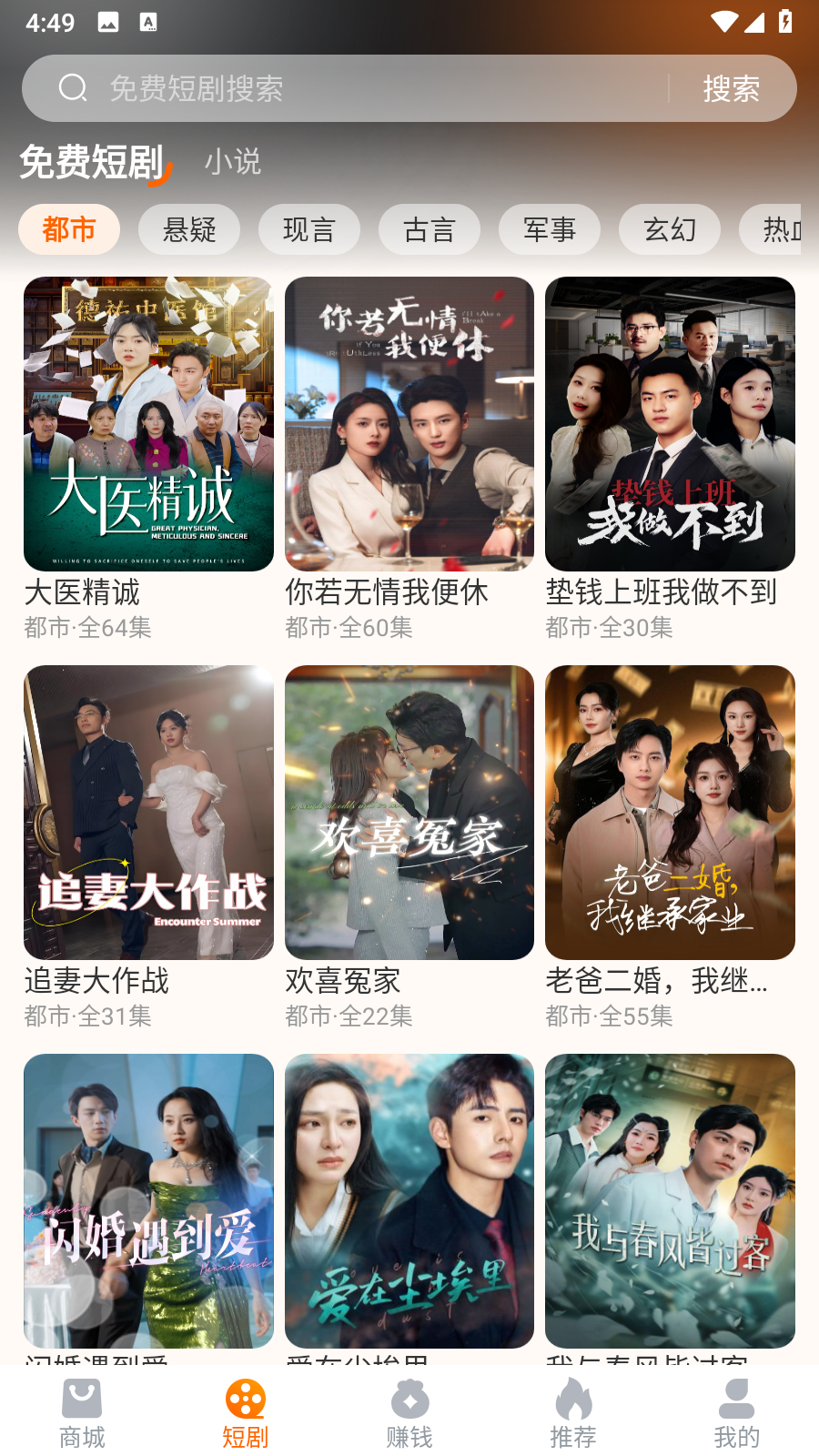
Task: Tap the magnifier icon in search bar
Action: tap(73, 88)
